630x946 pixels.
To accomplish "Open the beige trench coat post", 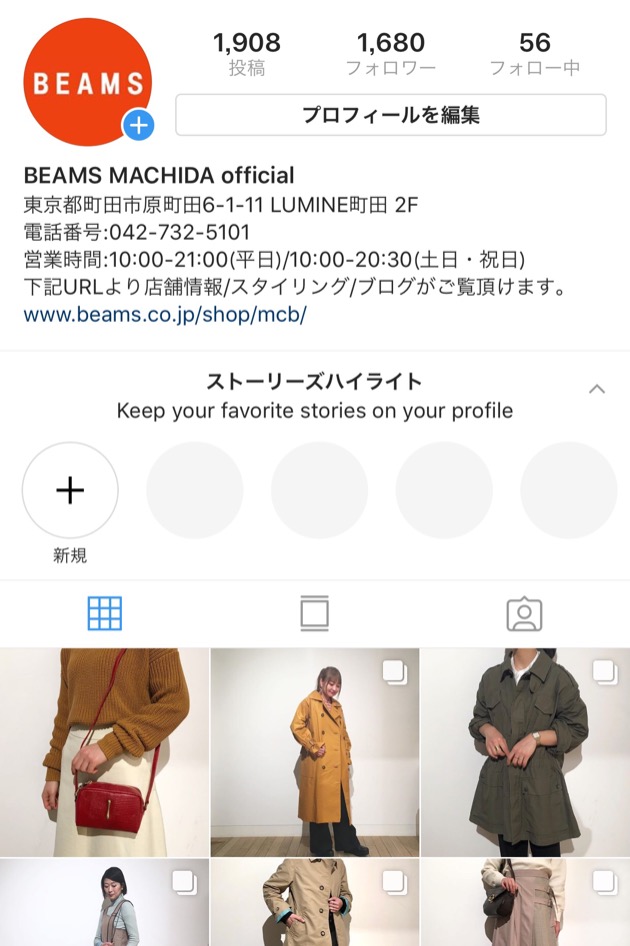I will (x=315, y=904).
